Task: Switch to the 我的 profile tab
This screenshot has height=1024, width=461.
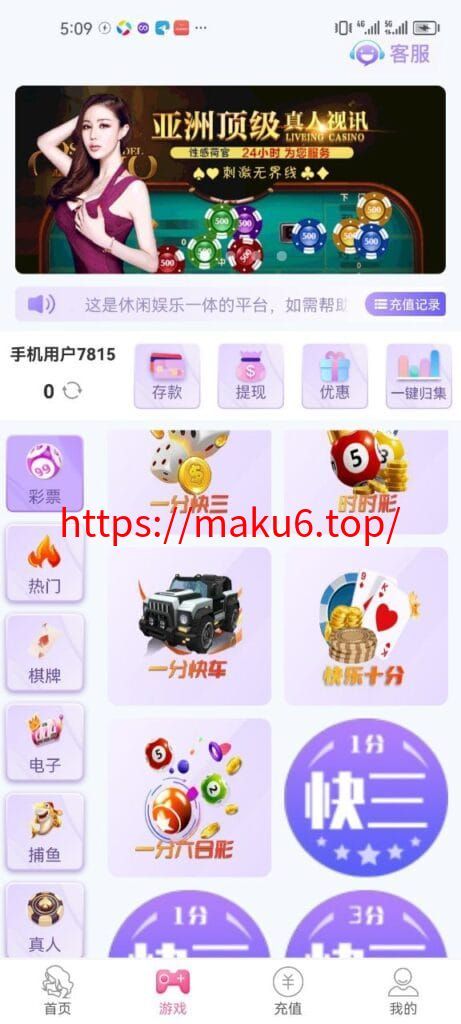Action: click(x=403, y=991)
